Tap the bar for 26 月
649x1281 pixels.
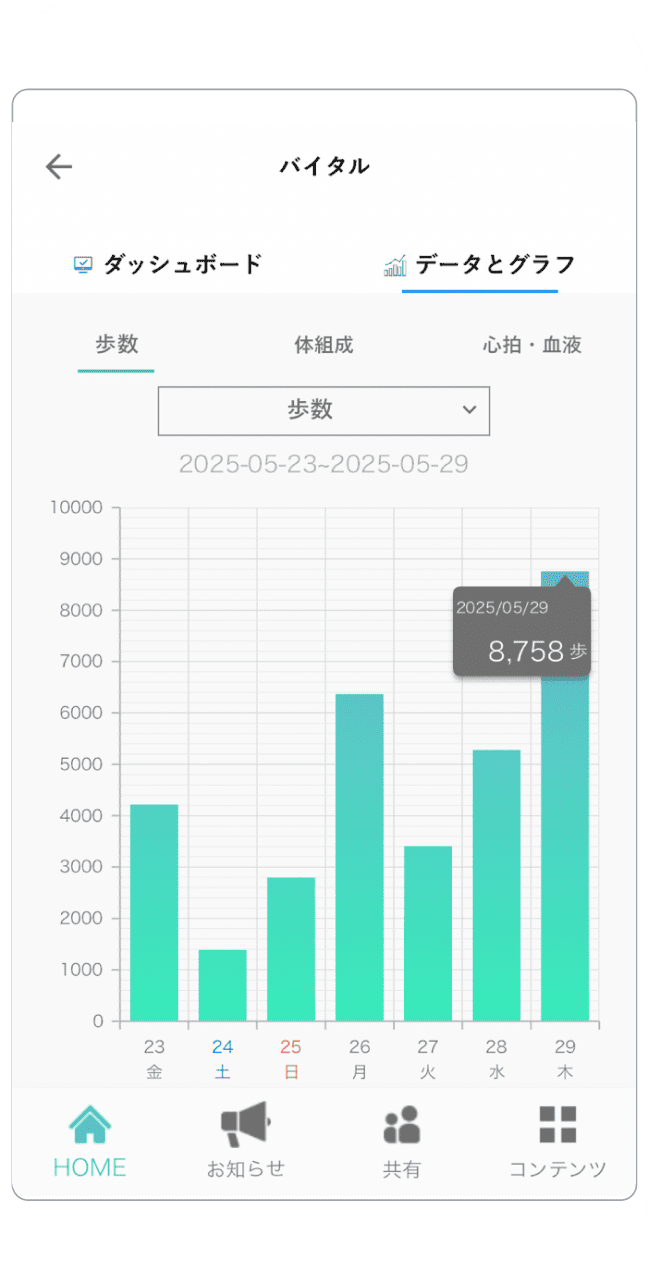coord(359,856)
